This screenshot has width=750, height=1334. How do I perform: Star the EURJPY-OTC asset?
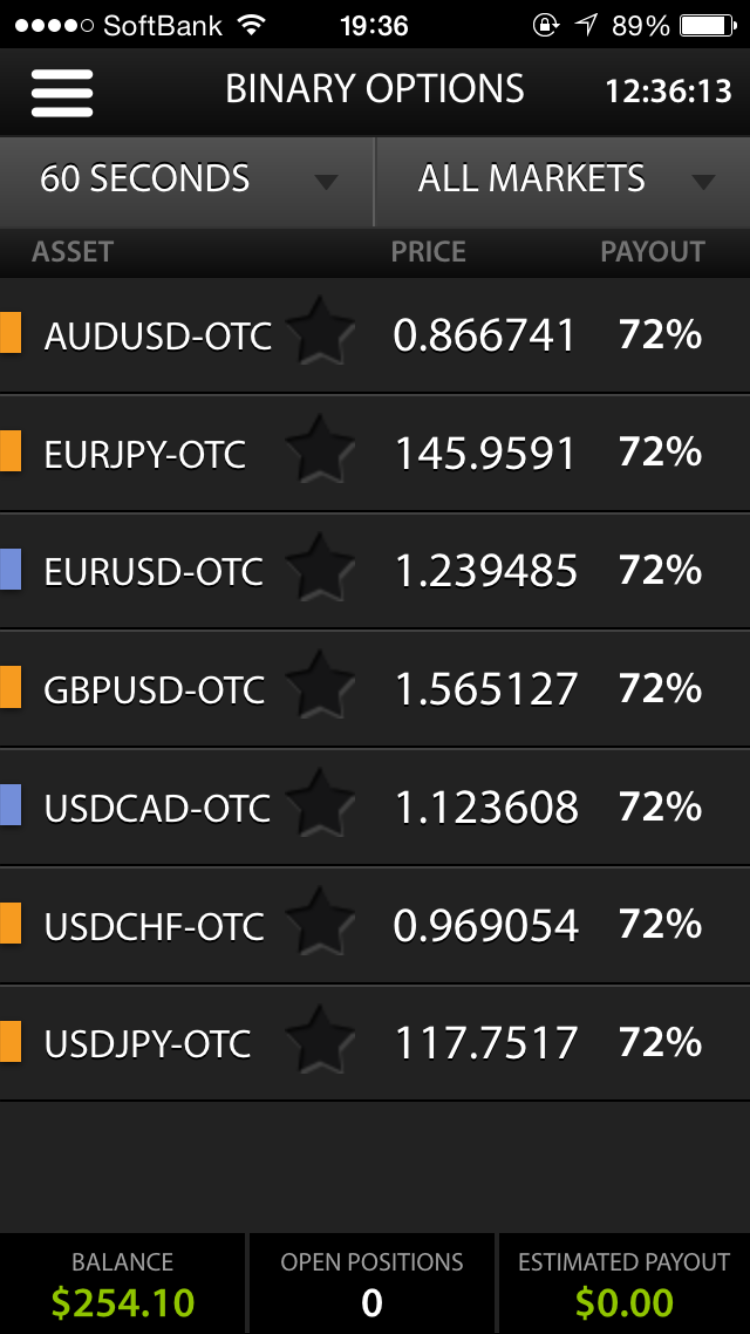[x=320, y=451]
